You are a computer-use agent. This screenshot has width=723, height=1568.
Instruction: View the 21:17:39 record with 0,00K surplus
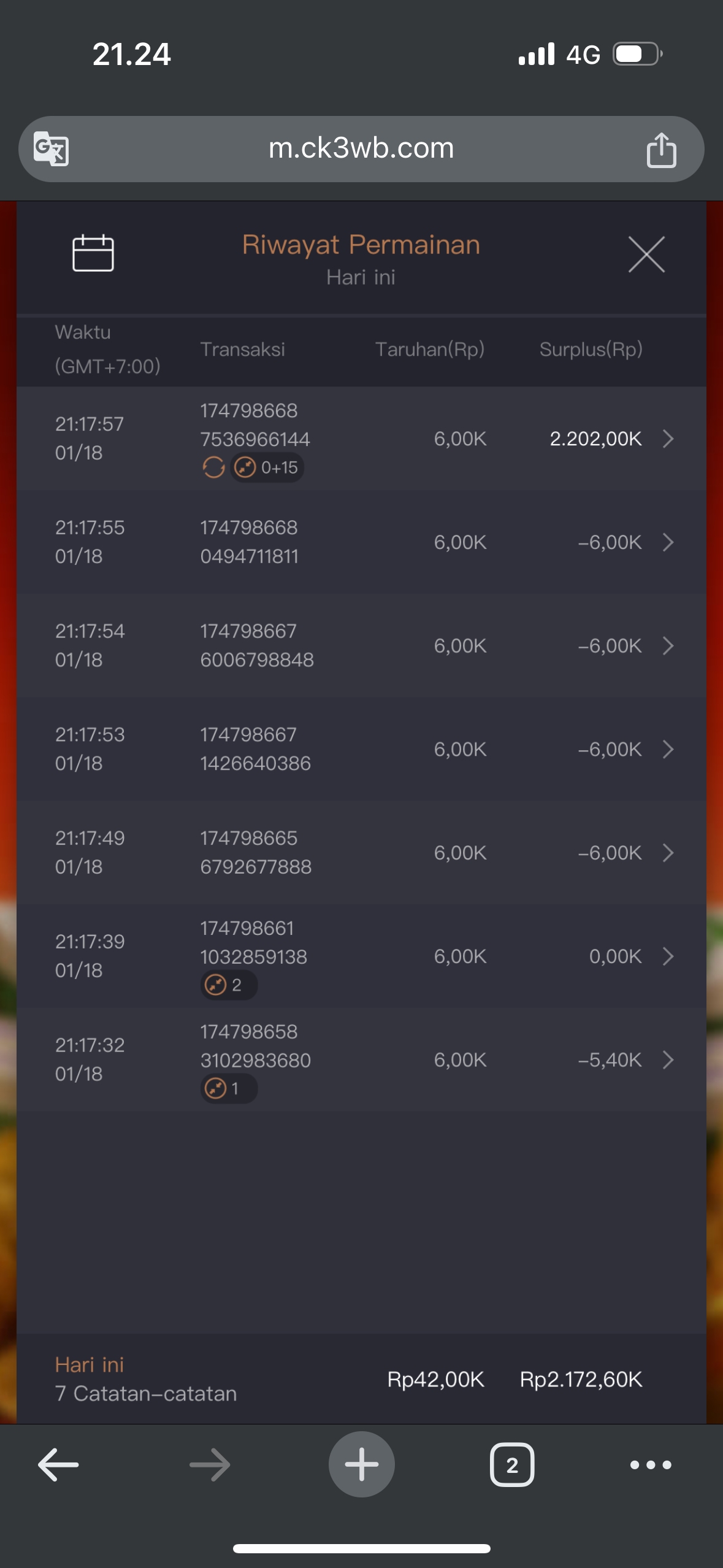click(x=668, y=956)
